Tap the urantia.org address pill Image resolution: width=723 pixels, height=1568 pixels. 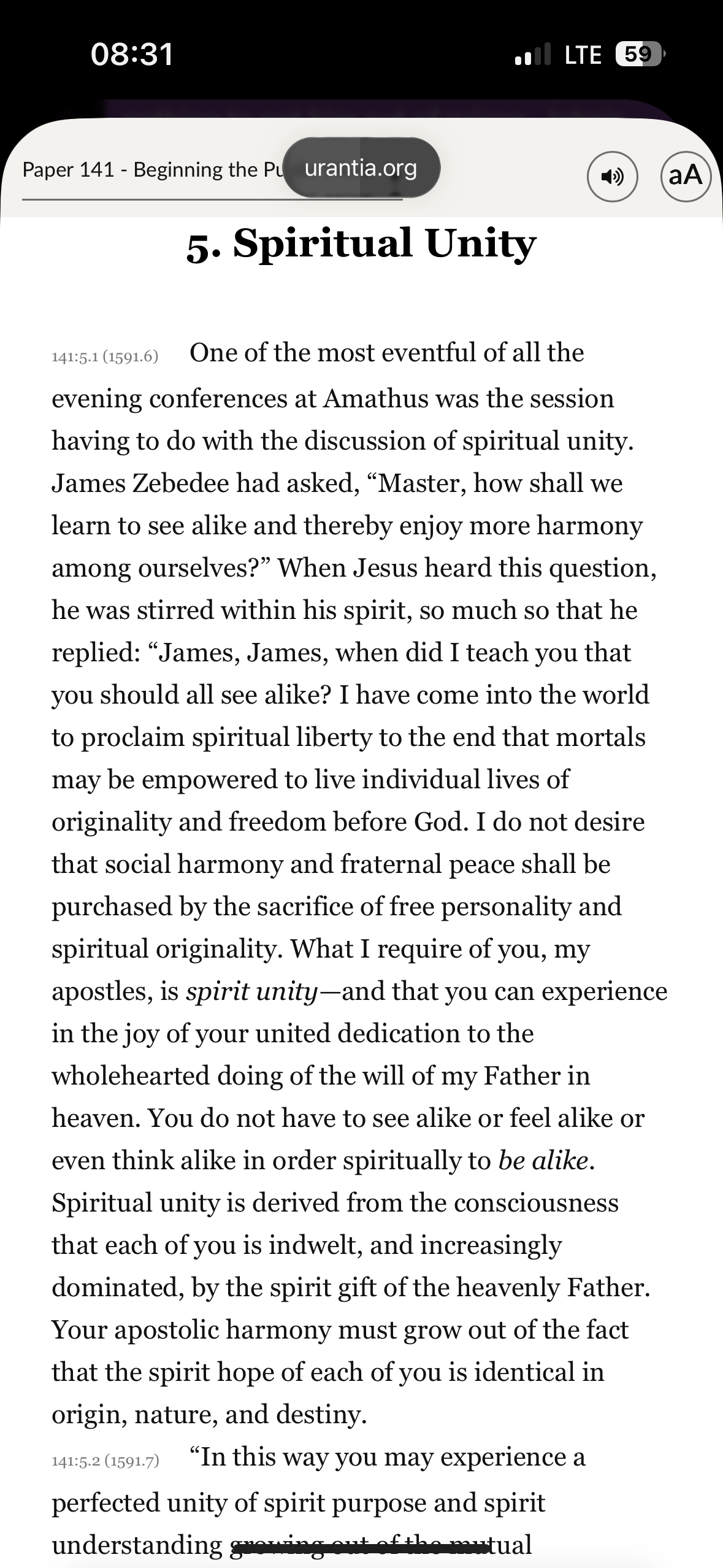point(361,167)
